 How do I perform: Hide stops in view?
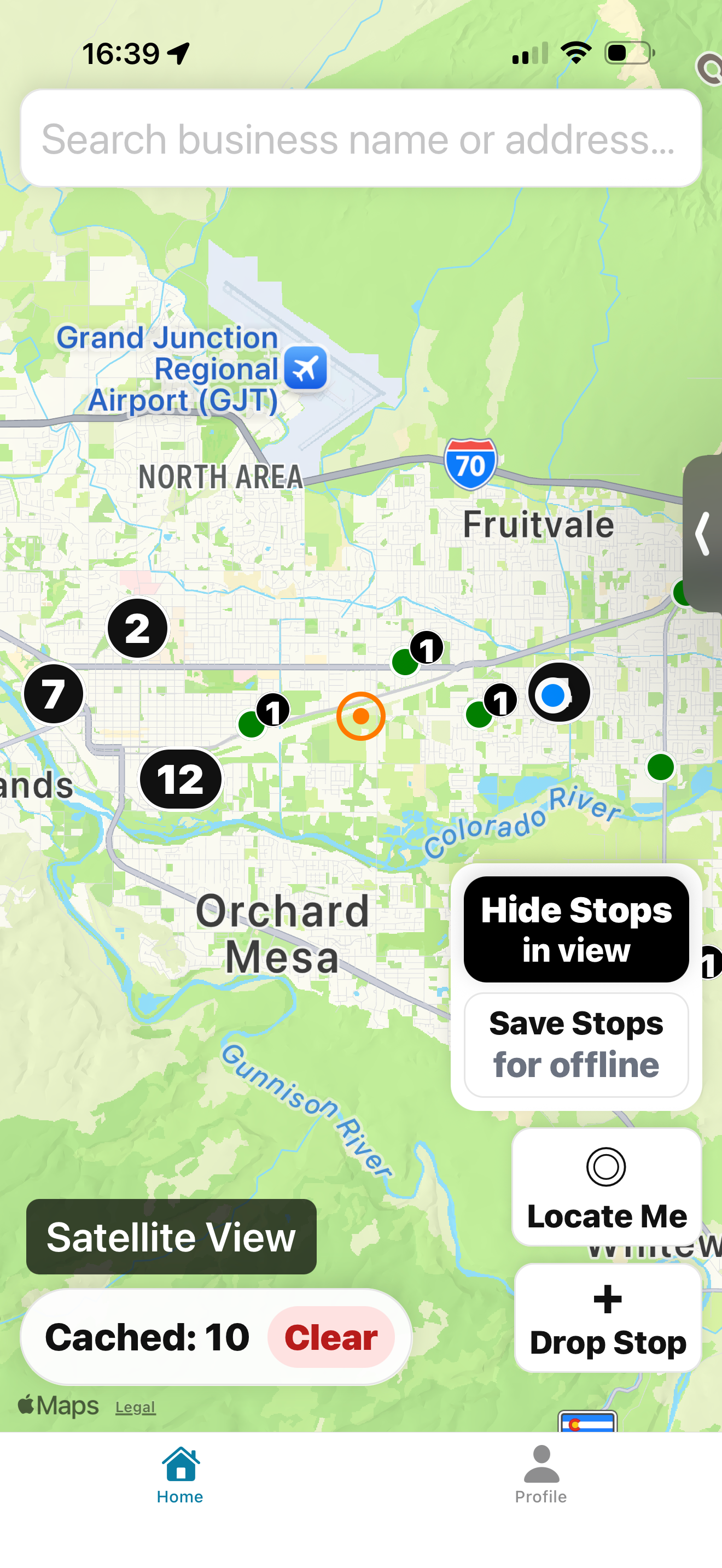[x=576, y=929]
